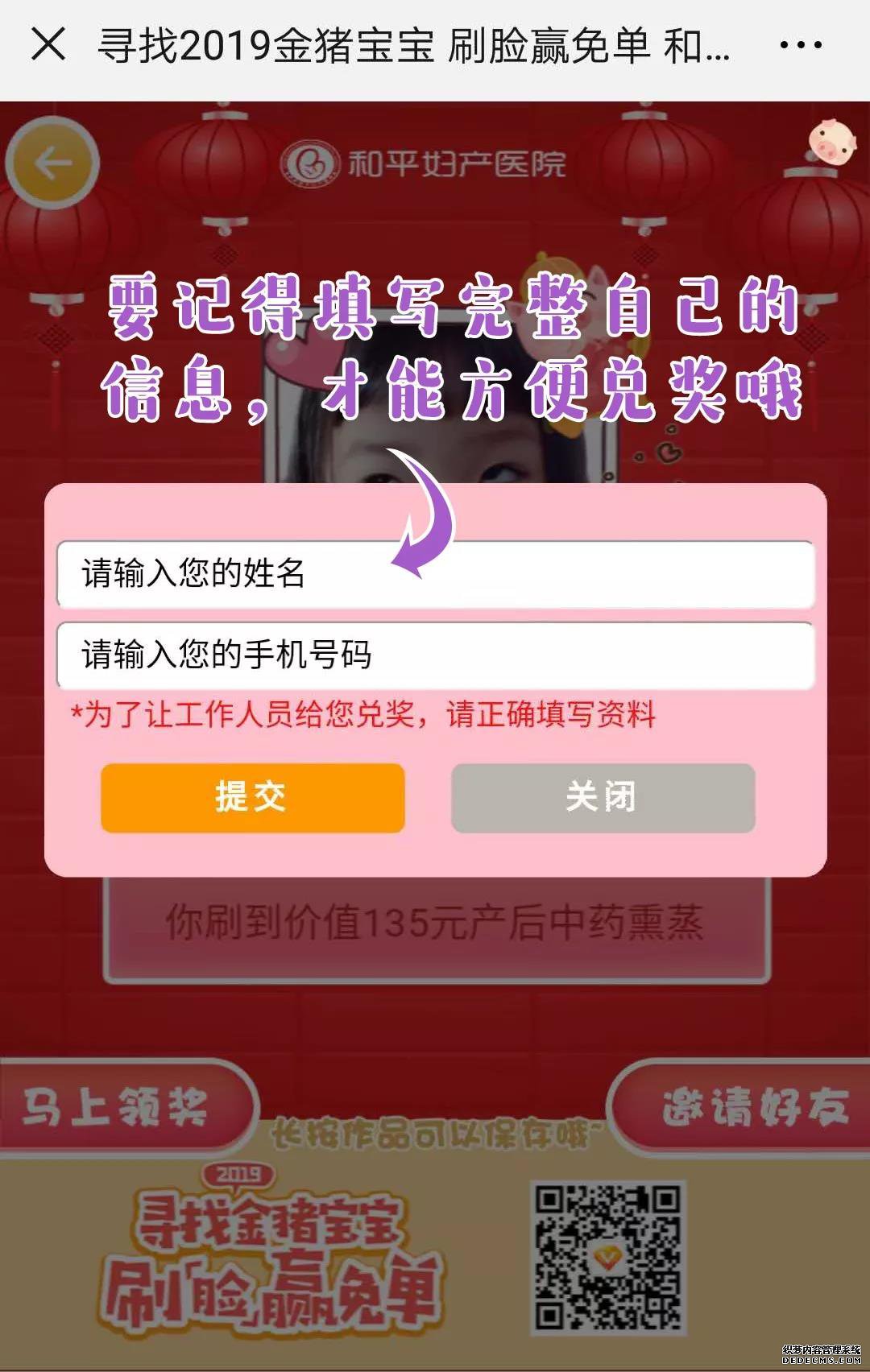Dismiss the dialog with 关闭
This screenshot has width=870, height=1372.
click(x=603, y=797)
